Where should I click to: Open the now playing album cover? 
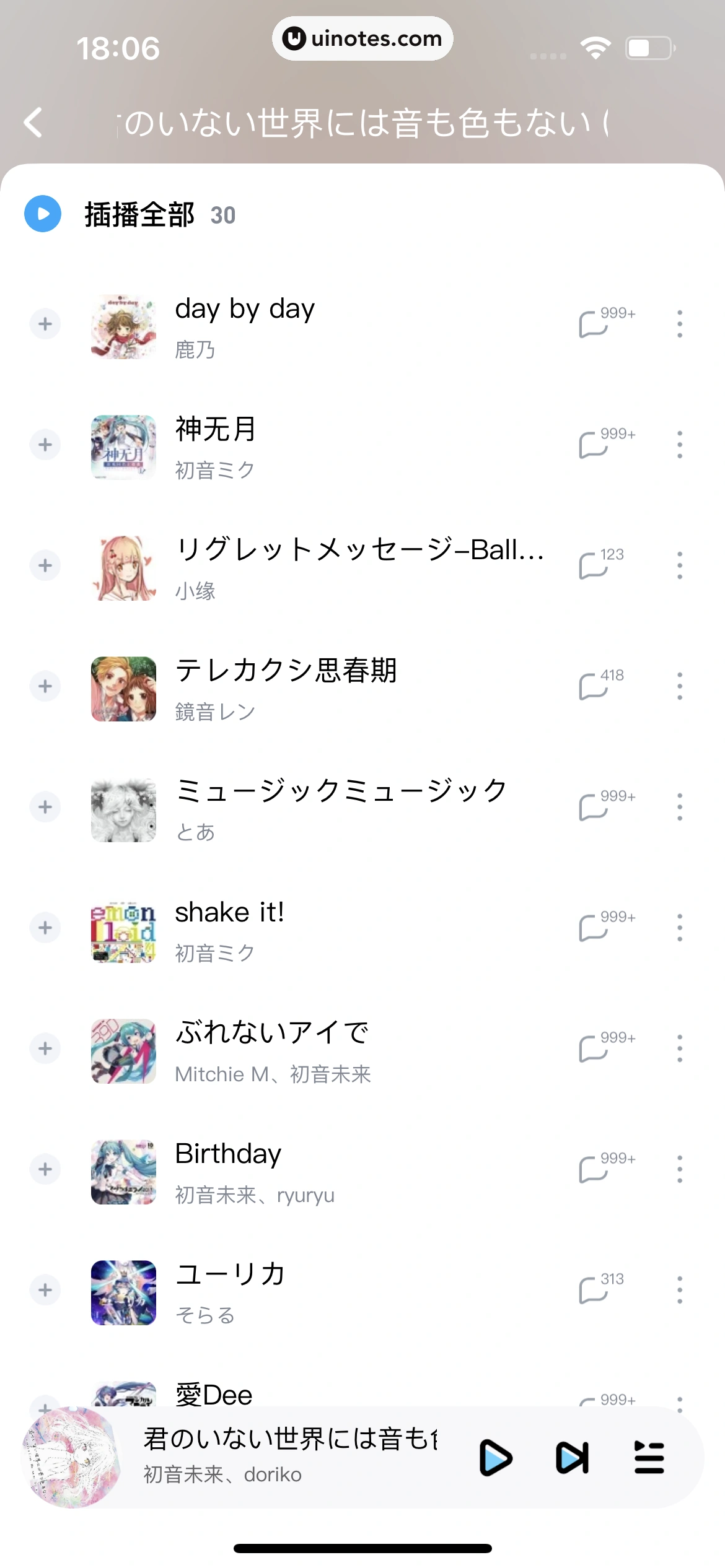tap(71, 1457)
